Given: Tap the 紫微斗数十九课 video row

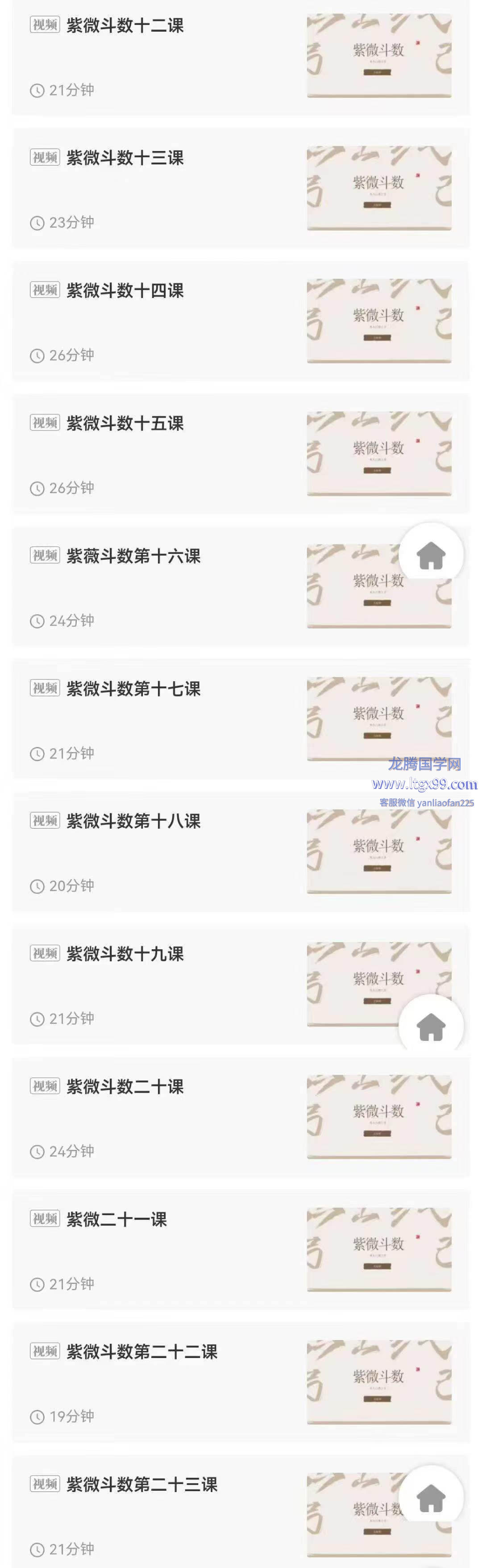Looking at the screenshot, I should click(125, 955).
